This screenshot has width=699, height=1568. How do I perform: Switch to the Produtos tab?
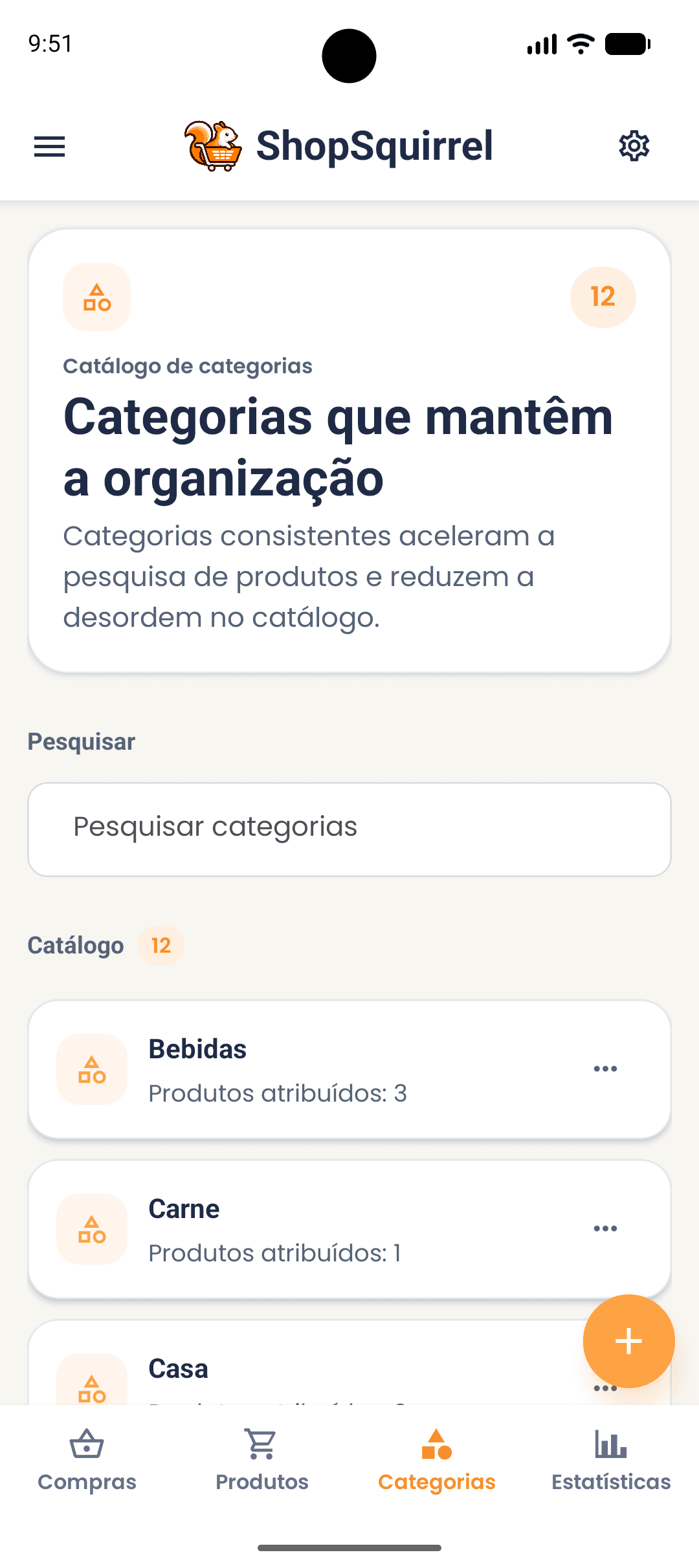261,1462
